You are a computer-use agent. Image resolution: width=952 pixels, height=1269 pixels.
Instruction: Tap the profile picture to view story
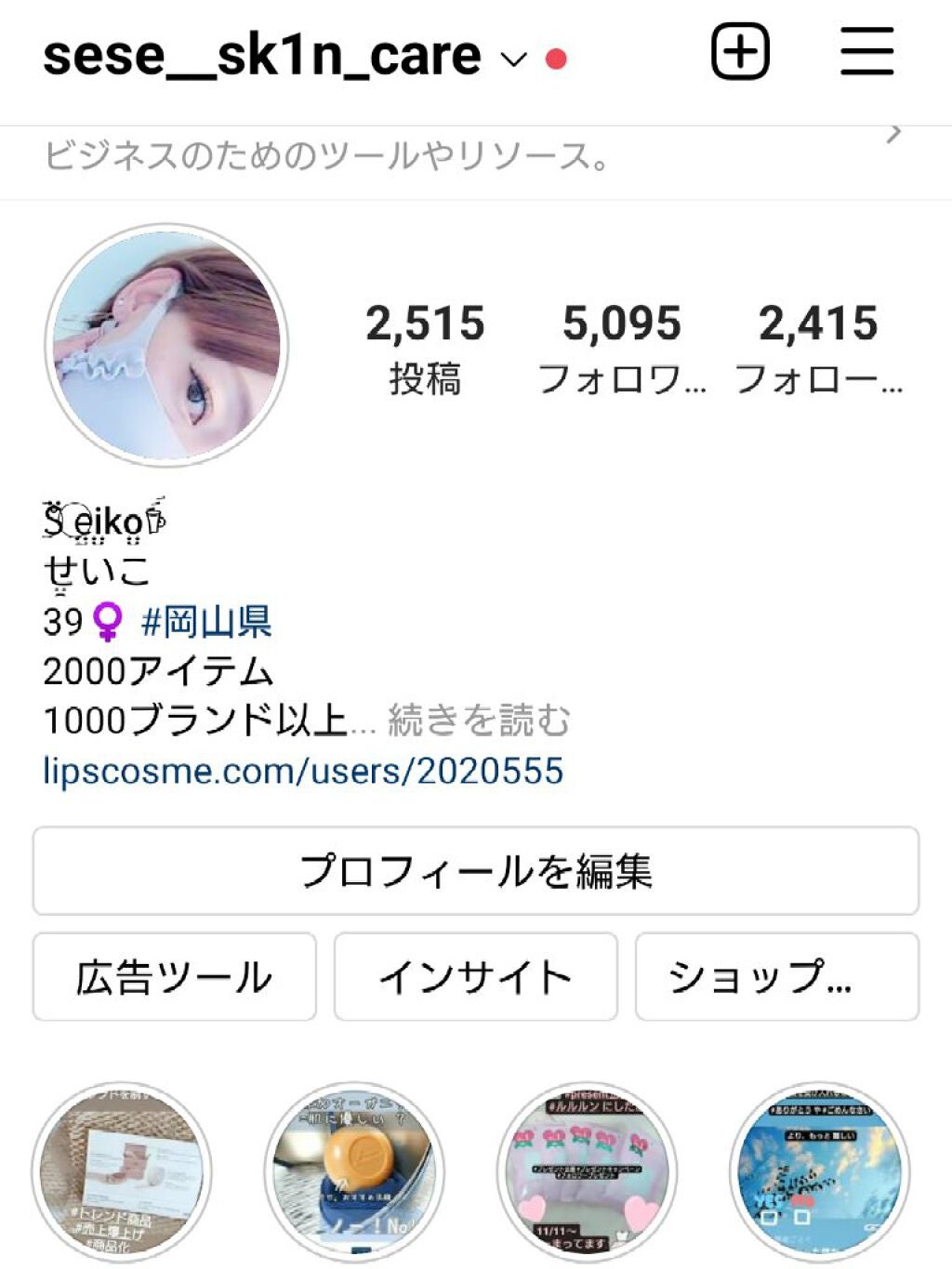(x=169, y=344)
